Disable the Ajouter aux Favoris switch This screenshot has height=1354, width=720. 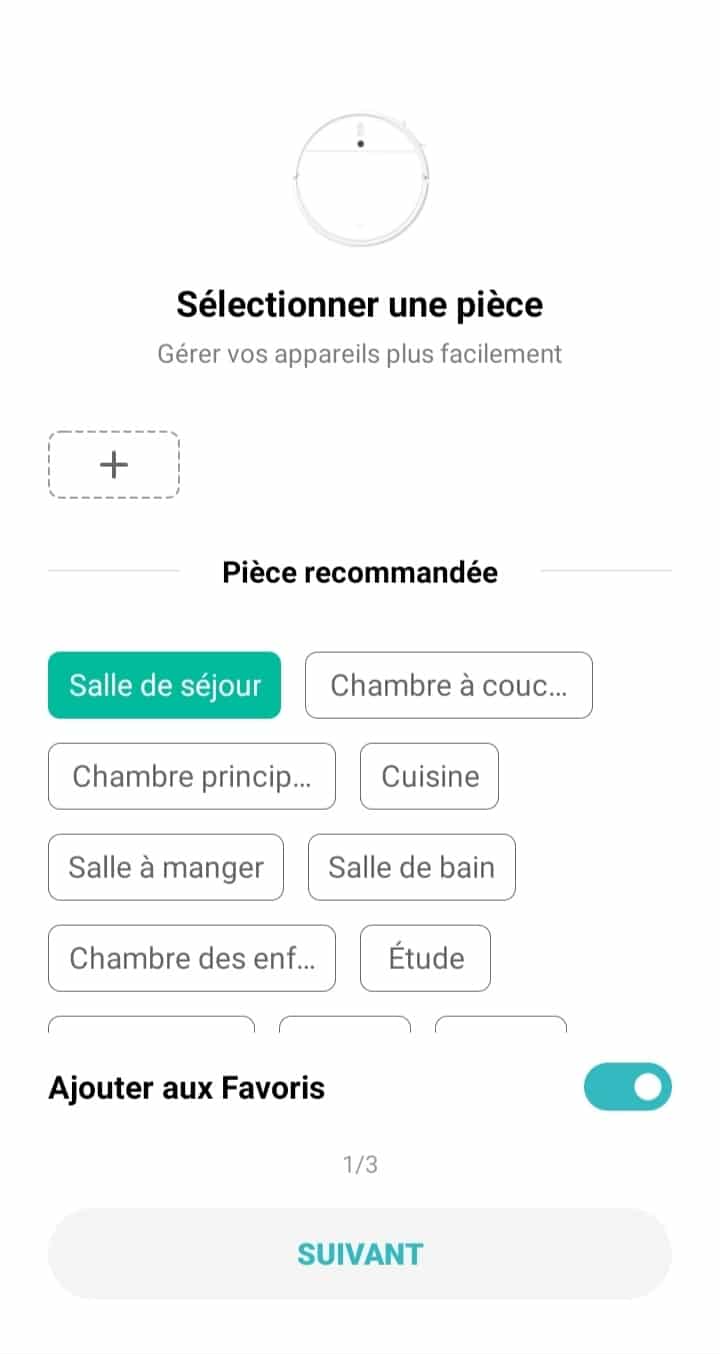[627, 1087]
